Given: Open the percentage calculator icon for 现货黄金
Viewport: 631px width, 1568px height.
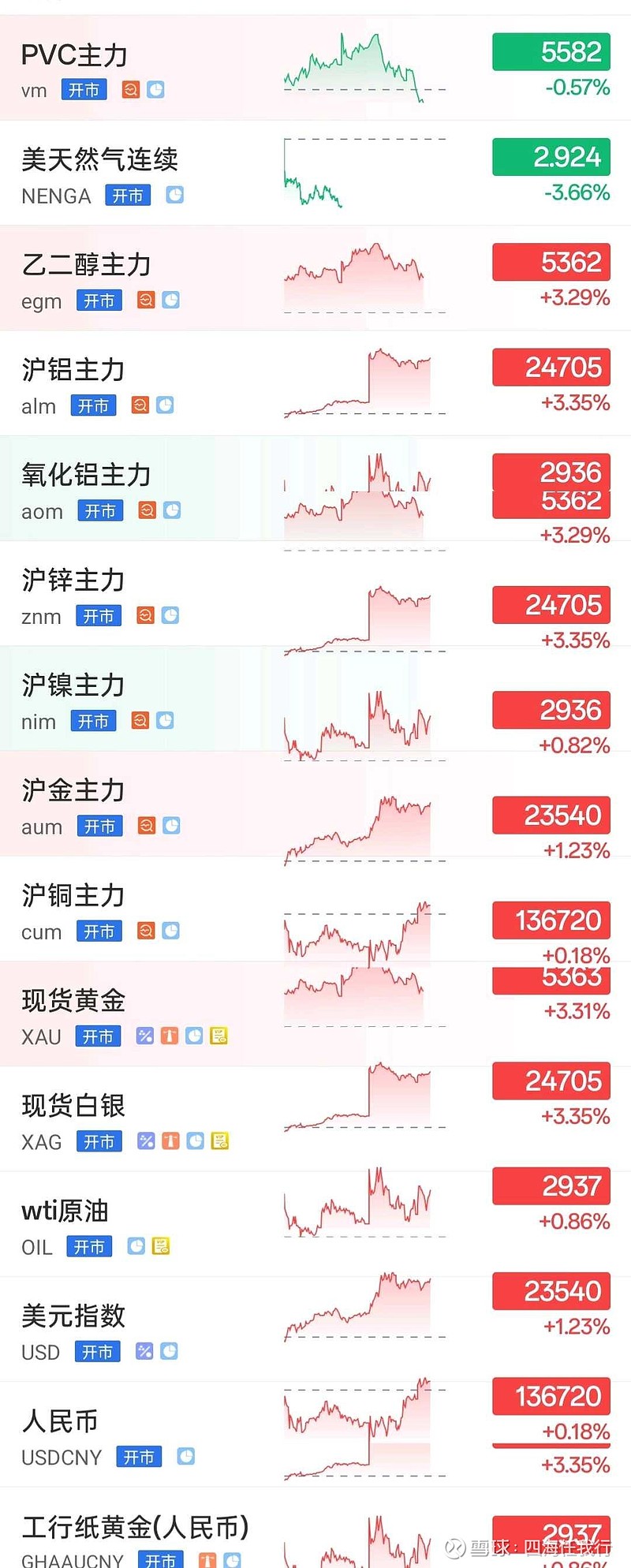Looking at the screenshot, I should 145,1036.
